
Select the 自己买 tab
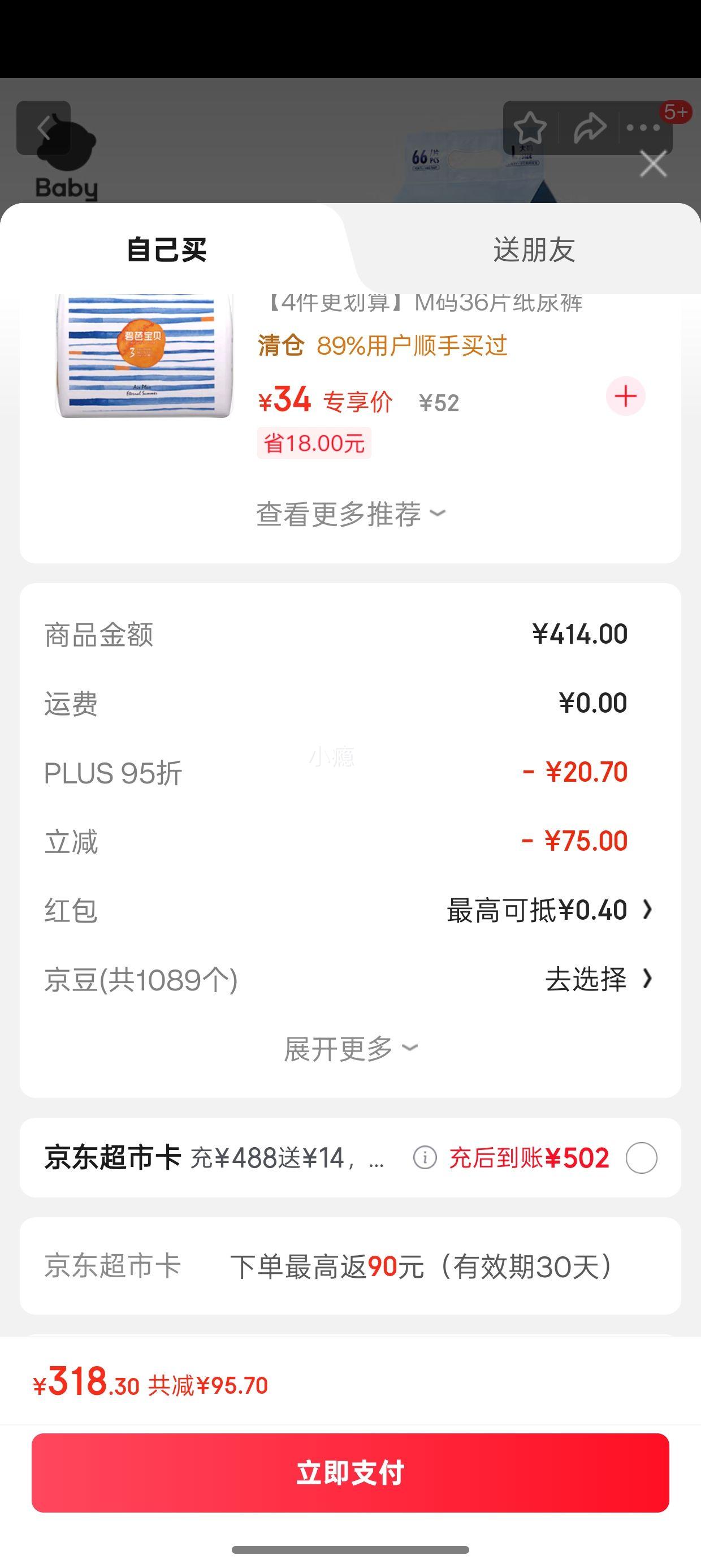167,249
